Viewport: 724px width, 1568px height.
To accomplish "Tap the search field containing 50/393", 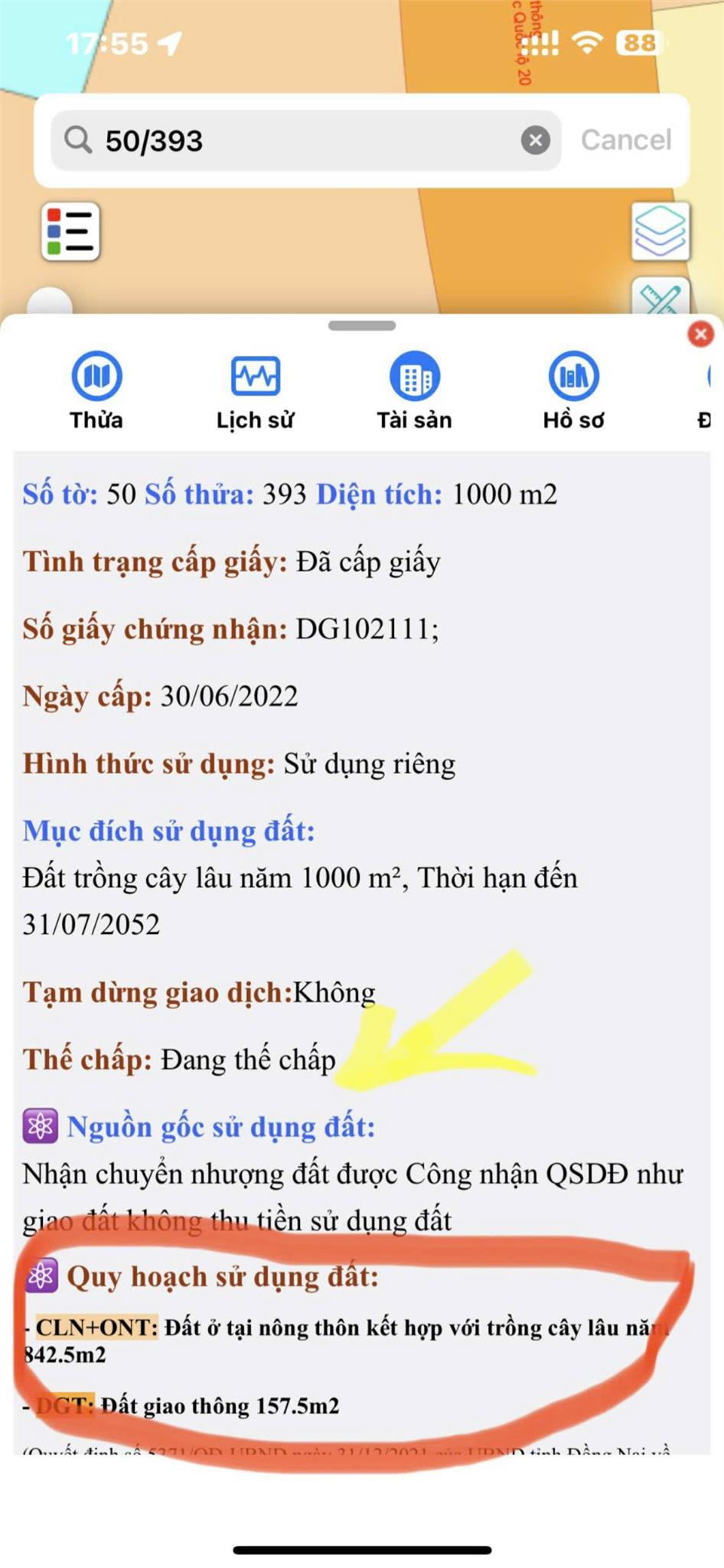I will pyautogui.click(x=306, y=141).
